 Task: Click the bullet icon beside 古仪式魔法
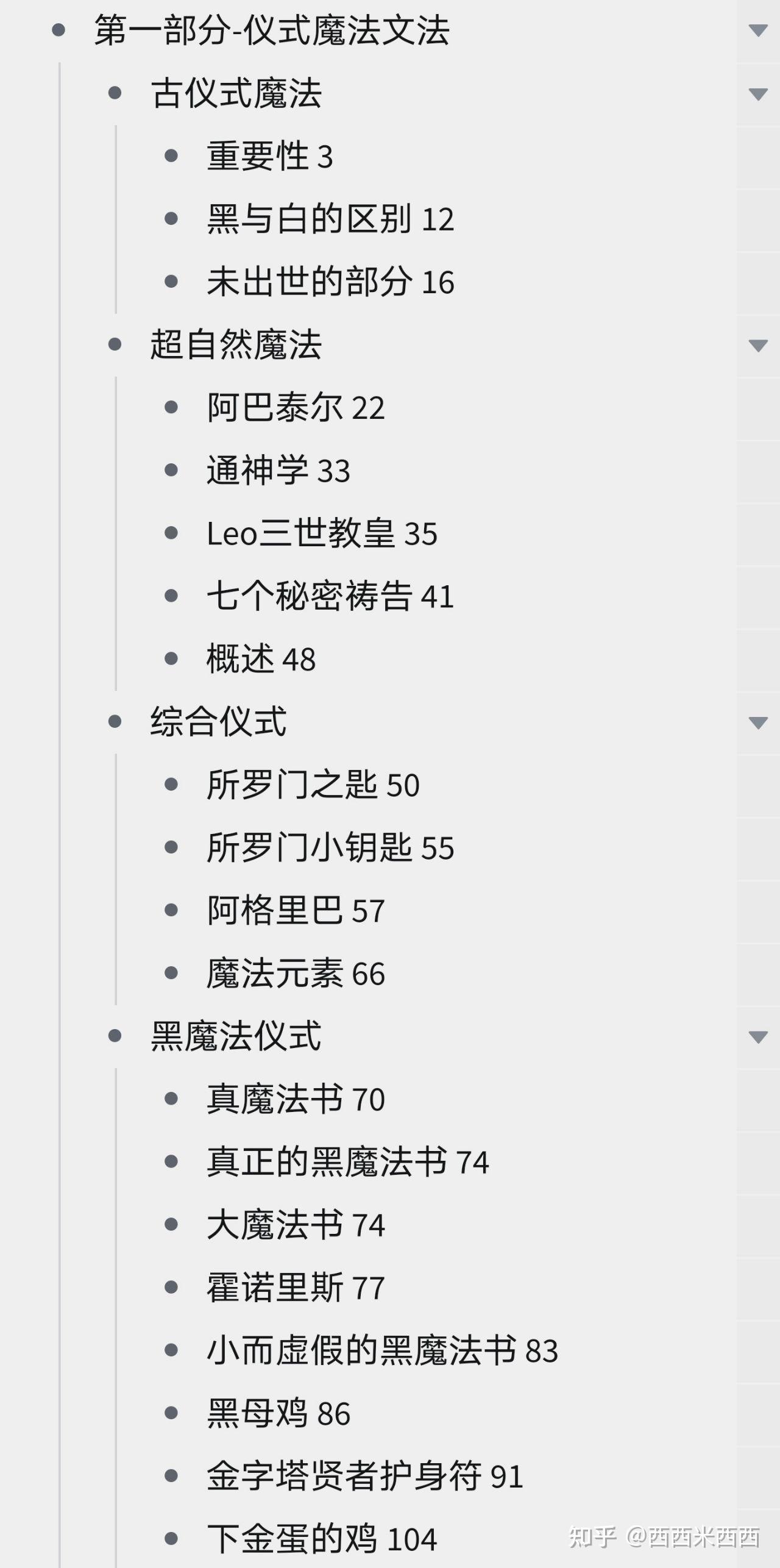click(115, 92)
